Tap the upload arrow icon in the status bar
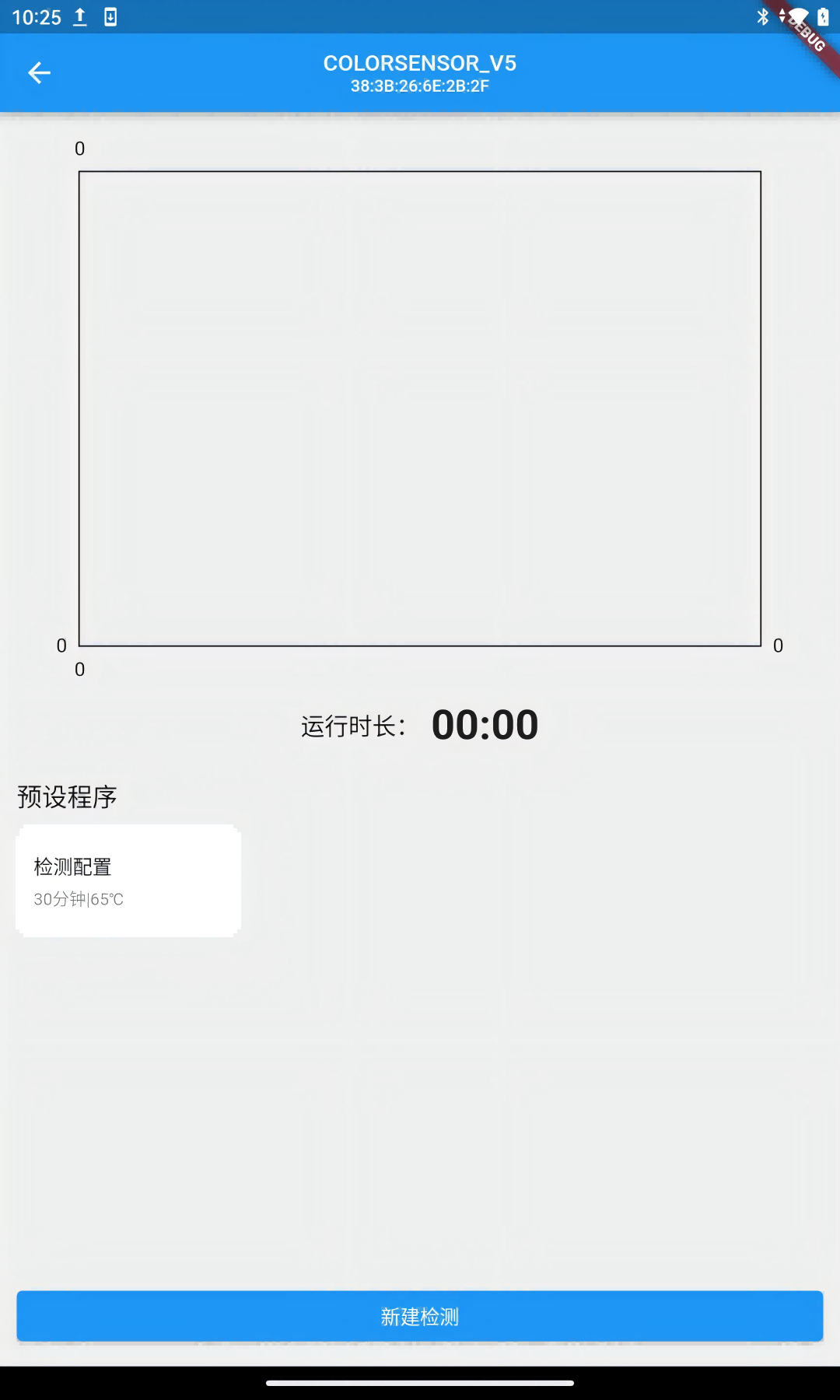This screenshot has height=1400, width=840. [79, 16]
